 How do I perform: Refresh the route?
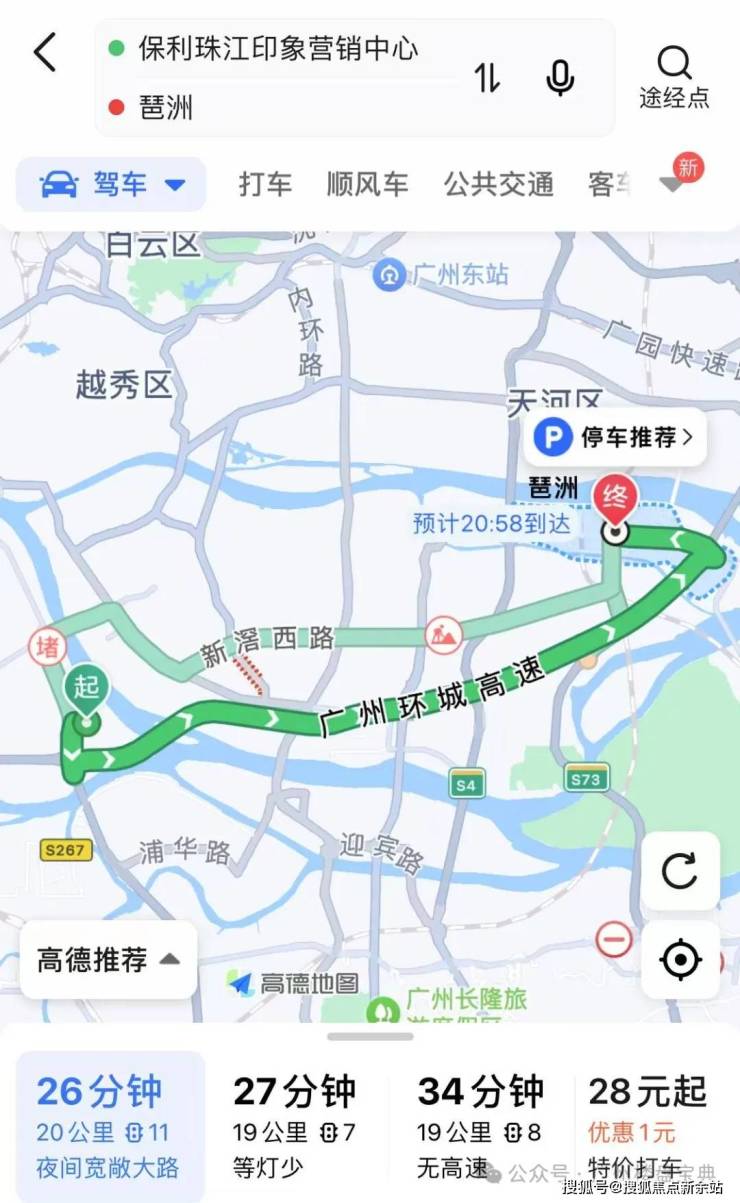pyautogui.click(x=680, y=871)
